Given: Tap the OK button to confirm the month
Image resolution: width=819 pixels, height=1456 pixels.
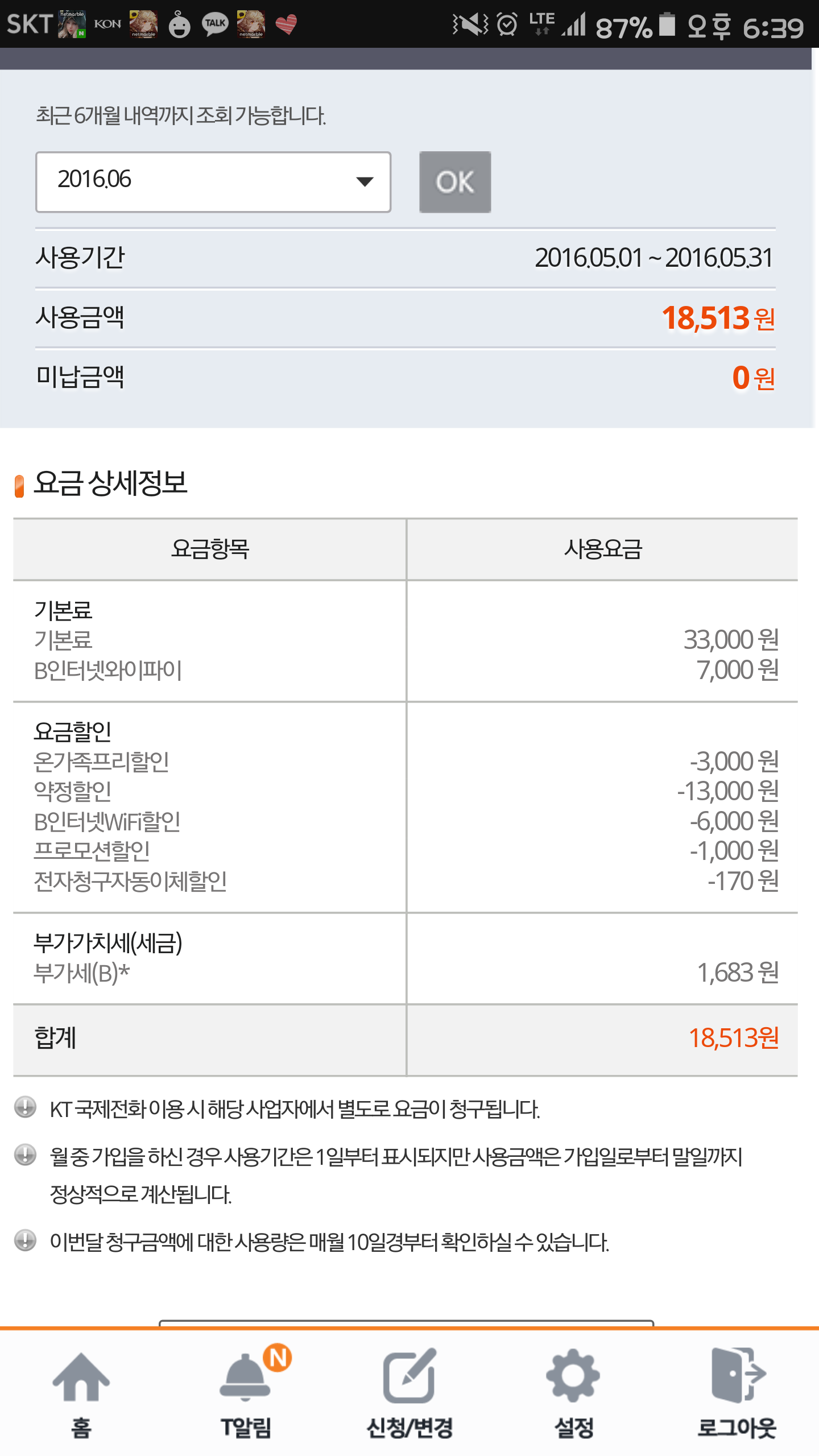Looking at the screenshot, I should coord(454,182).
